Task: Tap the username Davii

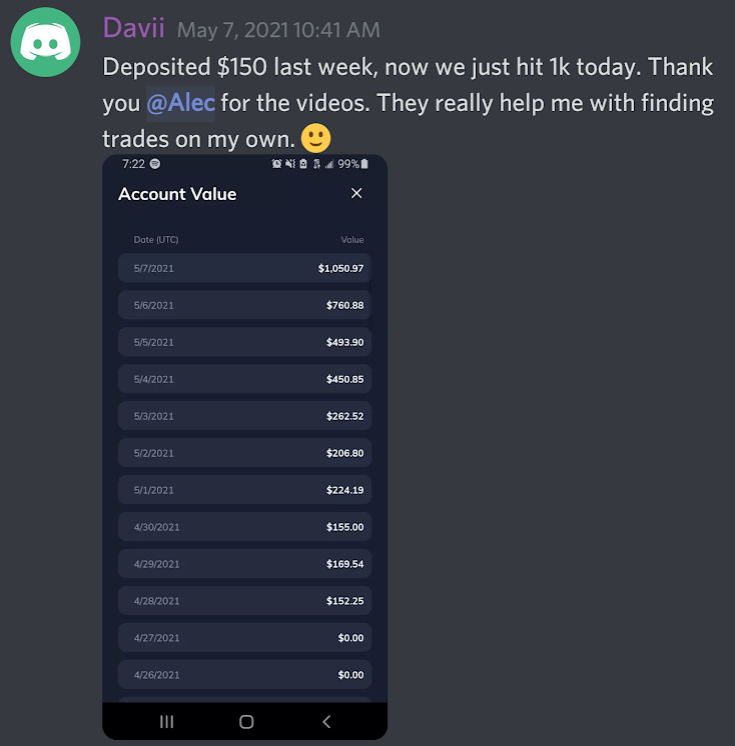Action: click(134, 28)
